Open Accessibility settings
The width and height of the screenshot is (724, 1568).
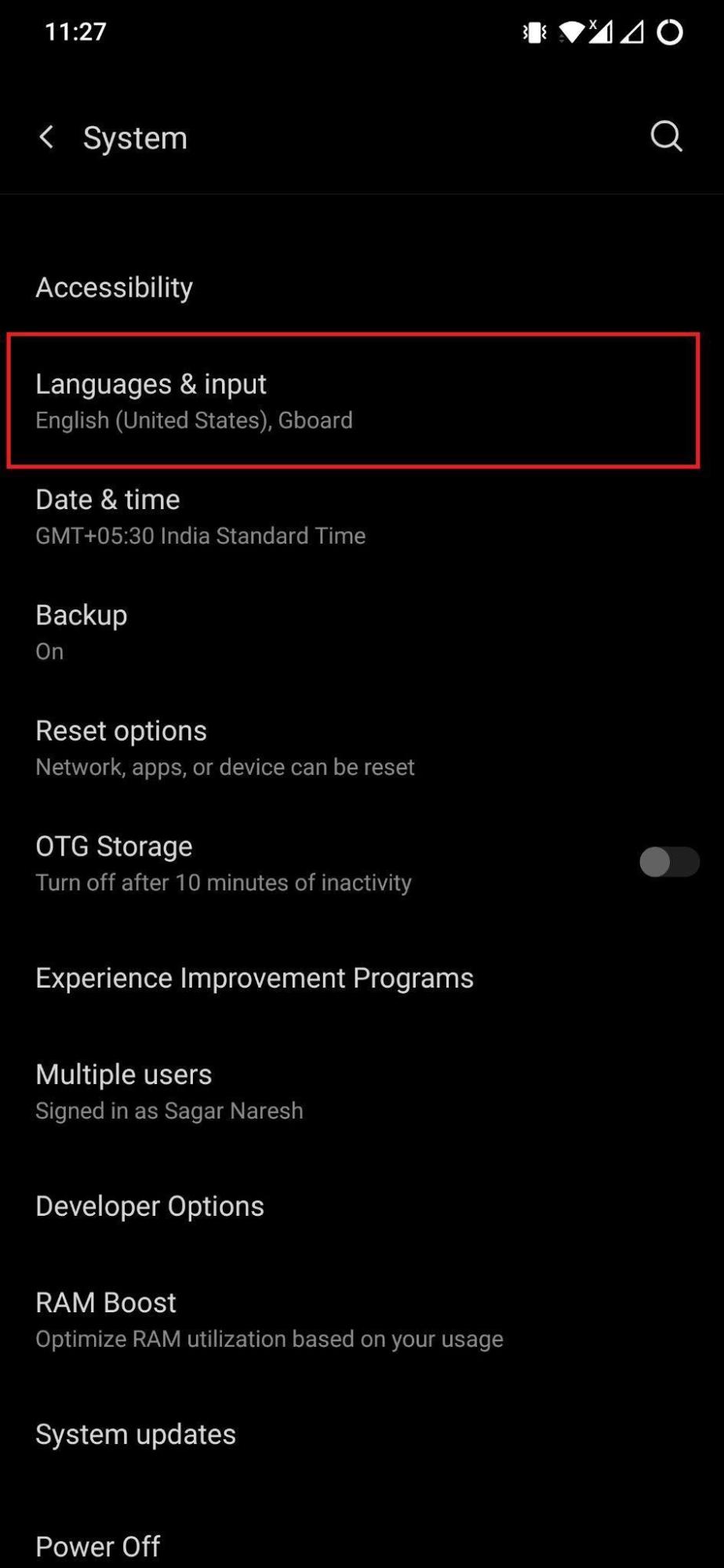click(115, 287)
